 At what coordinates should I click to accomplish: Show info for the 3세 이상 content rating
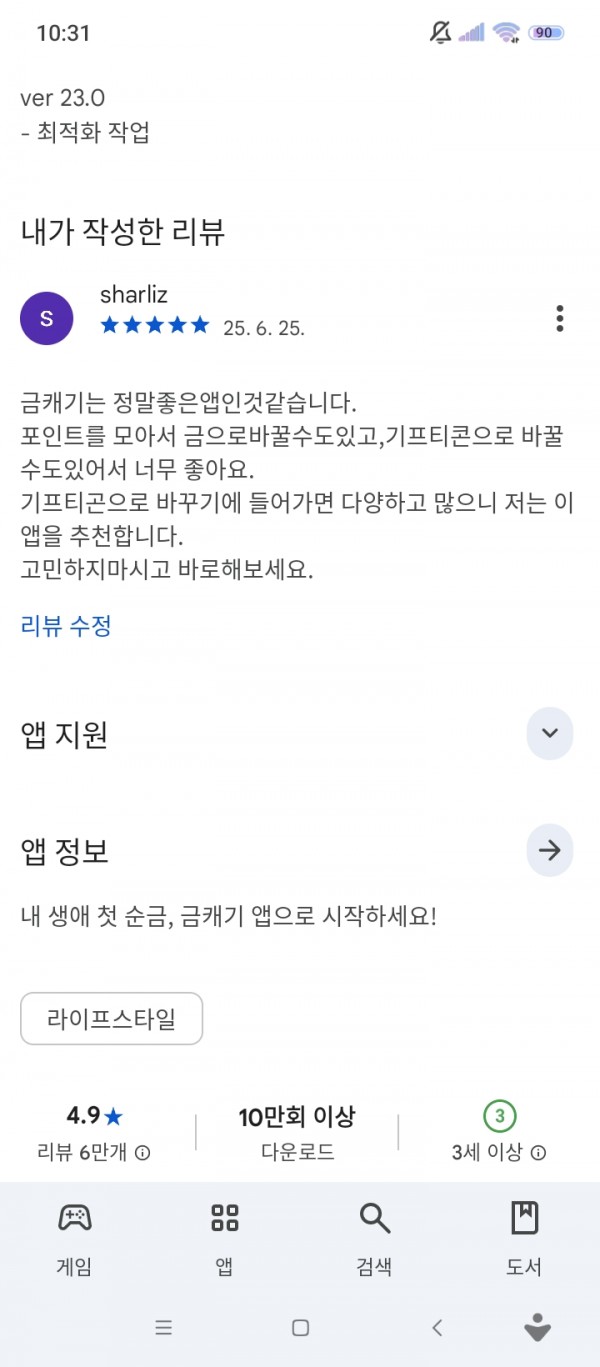[x=538, y=1153]
